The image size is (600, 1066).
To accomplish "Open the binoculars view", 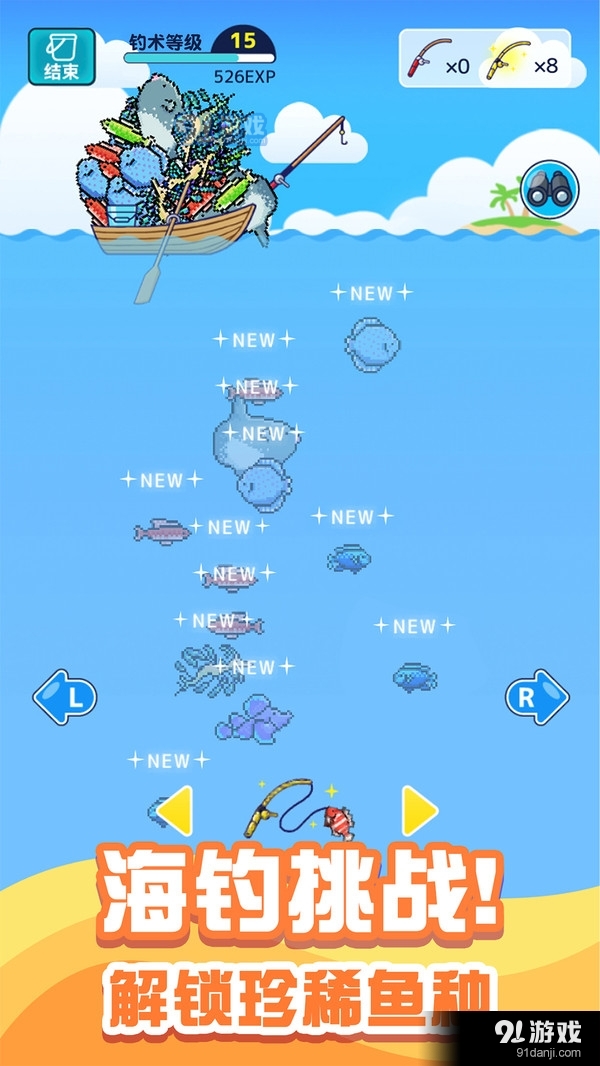I will coord(549,188).
